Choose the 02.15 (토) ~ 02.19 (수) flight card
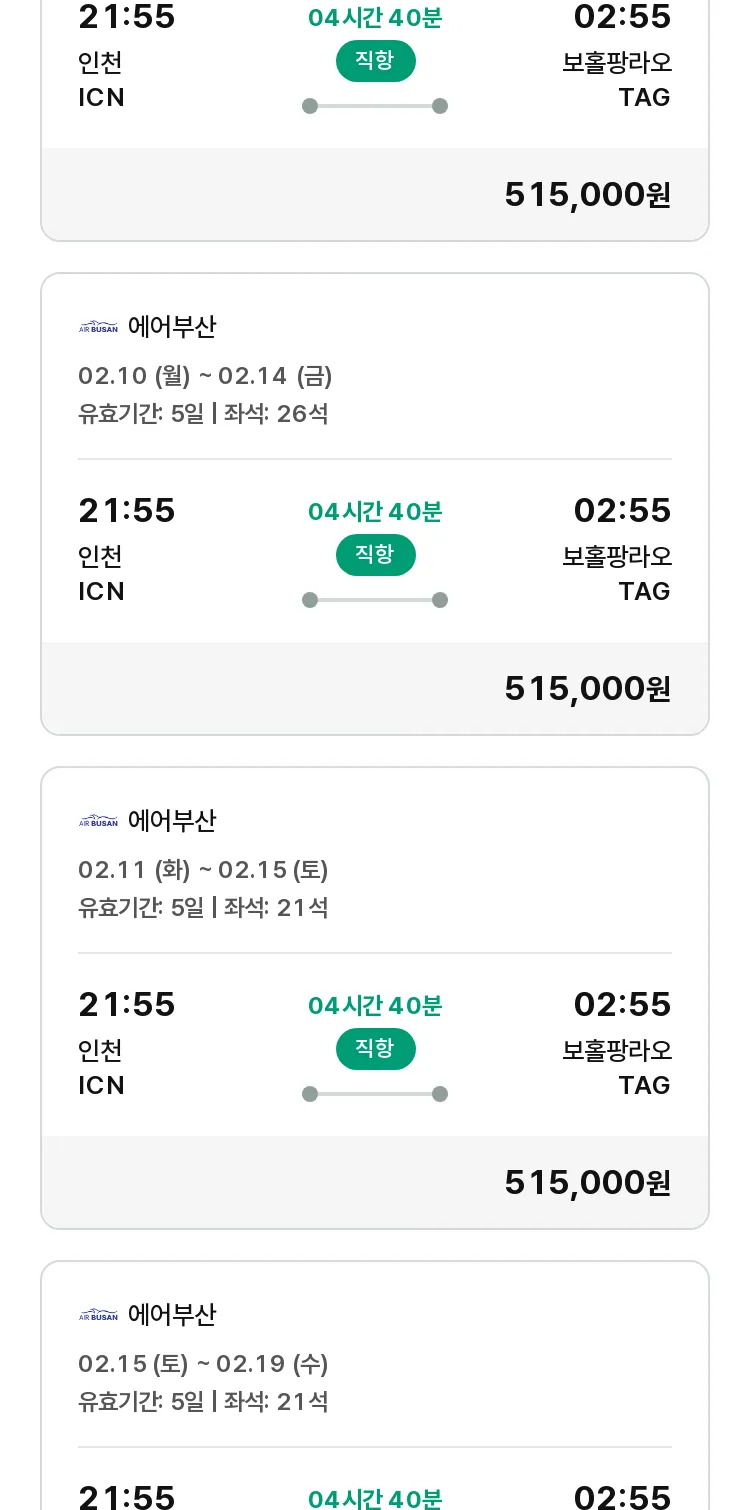Screen dimensions: 750x1510 (375, 1386)
